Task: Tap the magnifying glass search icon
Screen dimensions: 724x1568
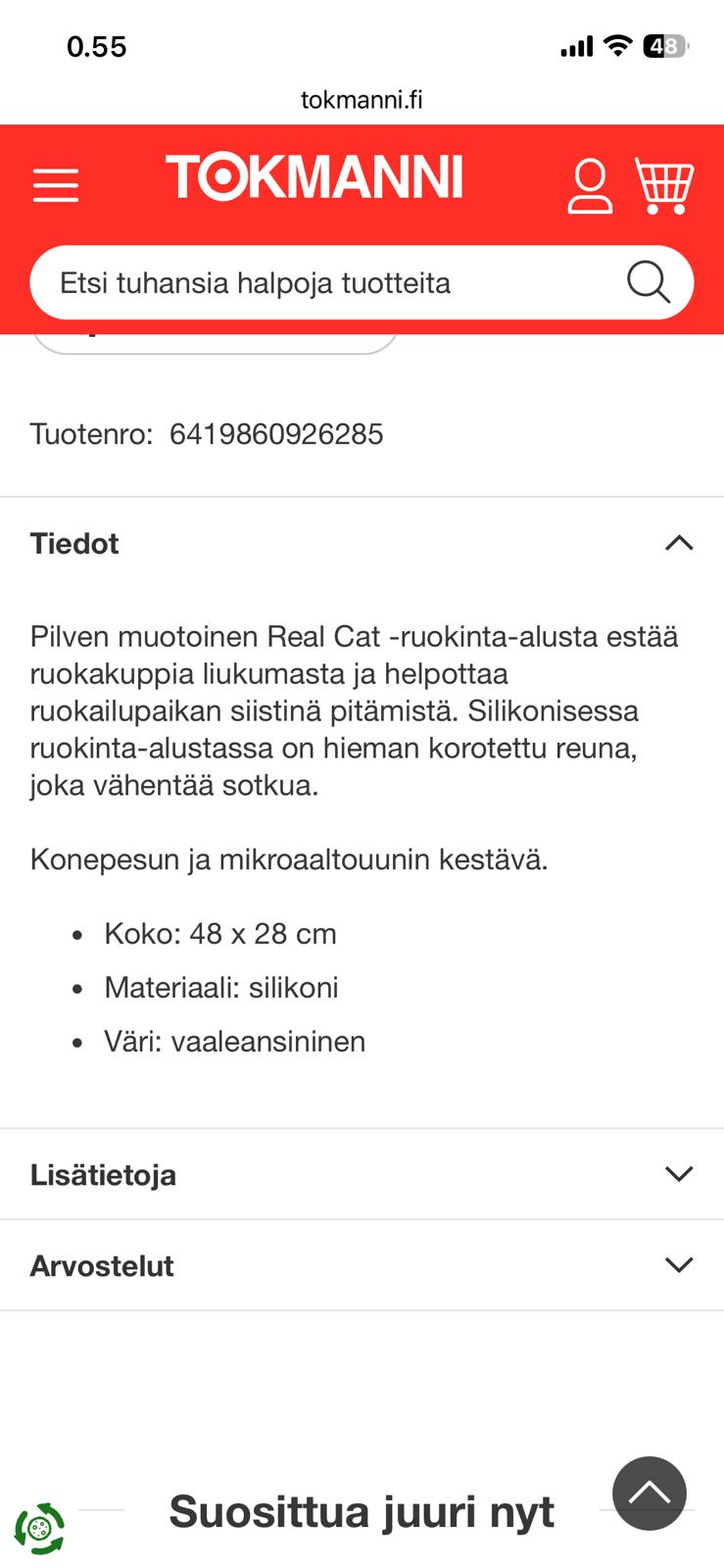Action: point(649,283)
